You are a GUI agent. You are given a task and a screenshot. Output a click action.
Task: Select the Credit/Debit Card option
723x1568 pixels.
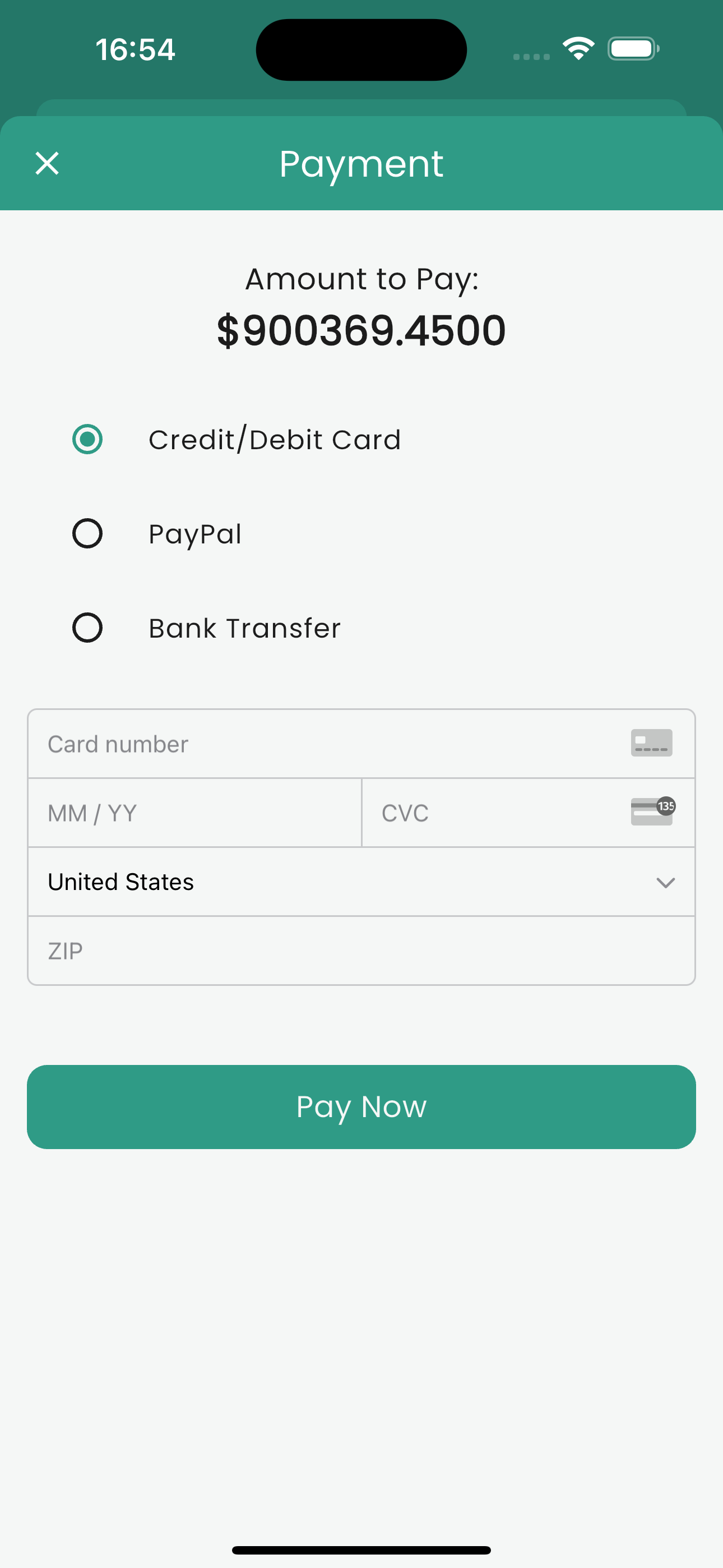point(87,440)
